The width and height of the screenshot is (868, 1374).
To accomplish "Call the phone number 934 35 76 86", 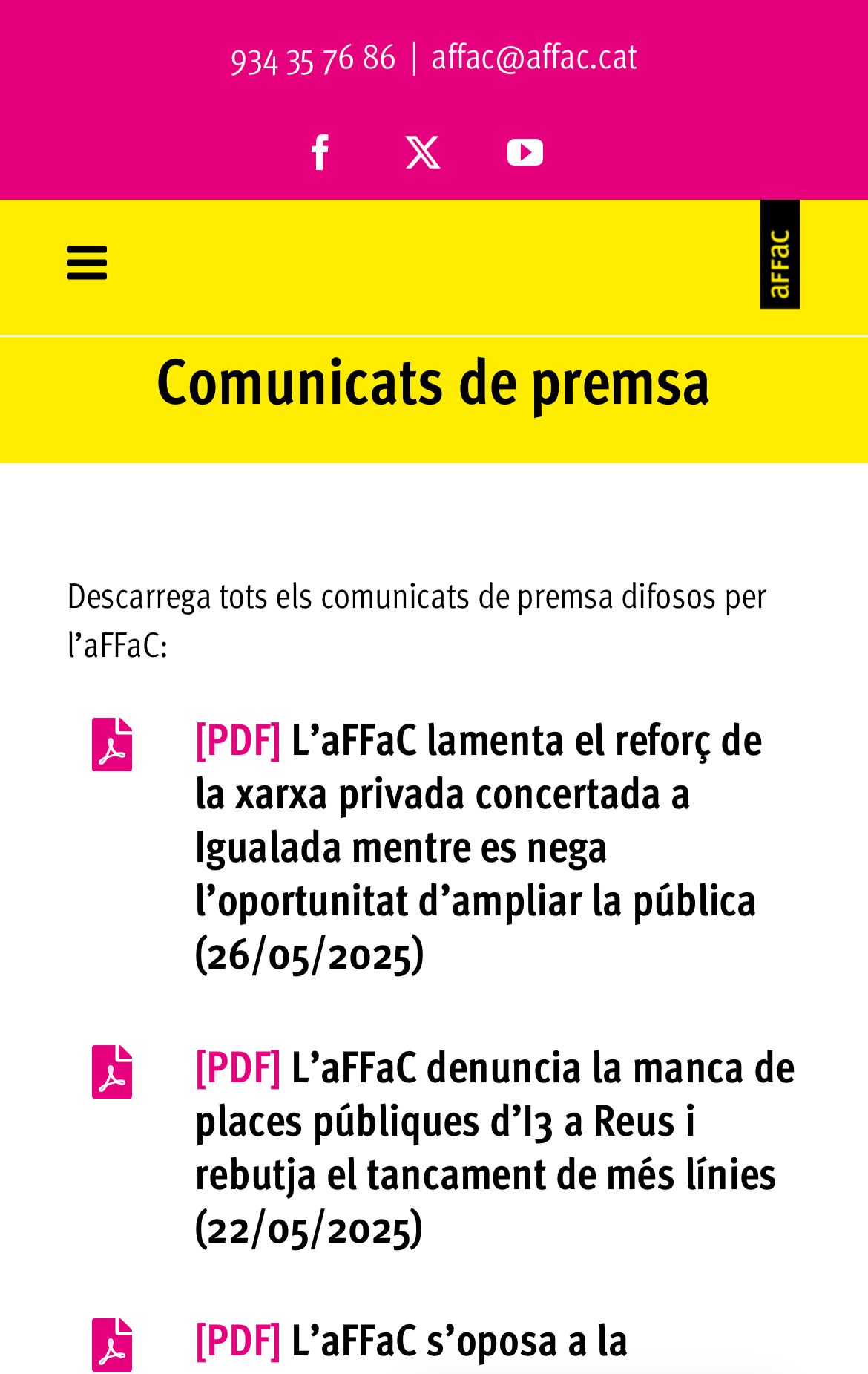I will [312, 59].
